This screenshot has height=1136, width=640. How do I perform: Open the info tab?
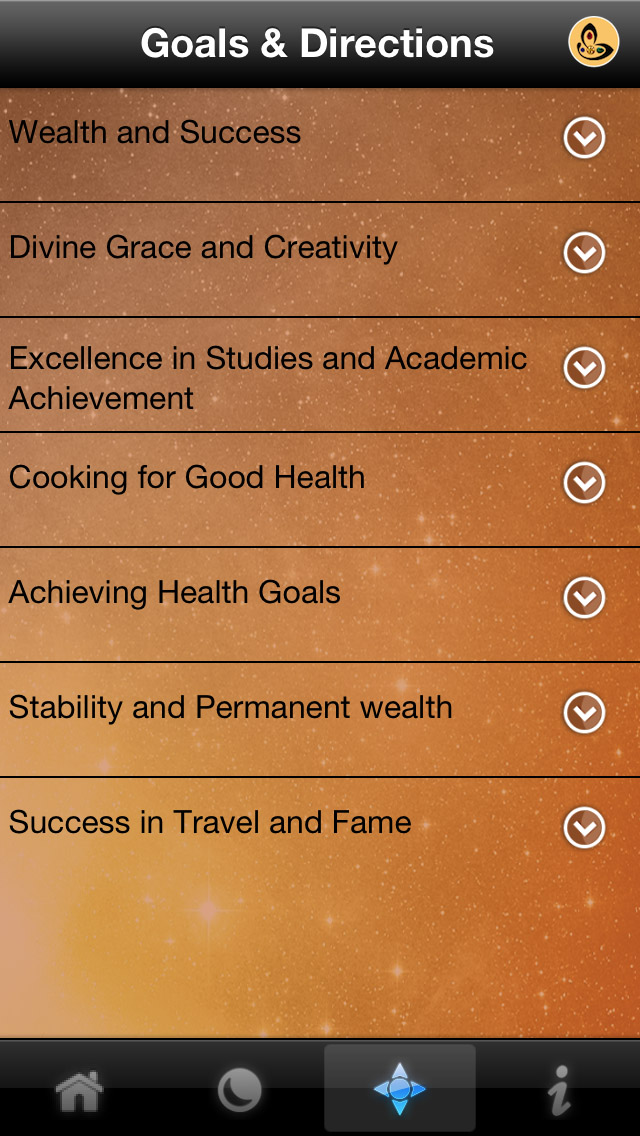(x=560, y=1090)
